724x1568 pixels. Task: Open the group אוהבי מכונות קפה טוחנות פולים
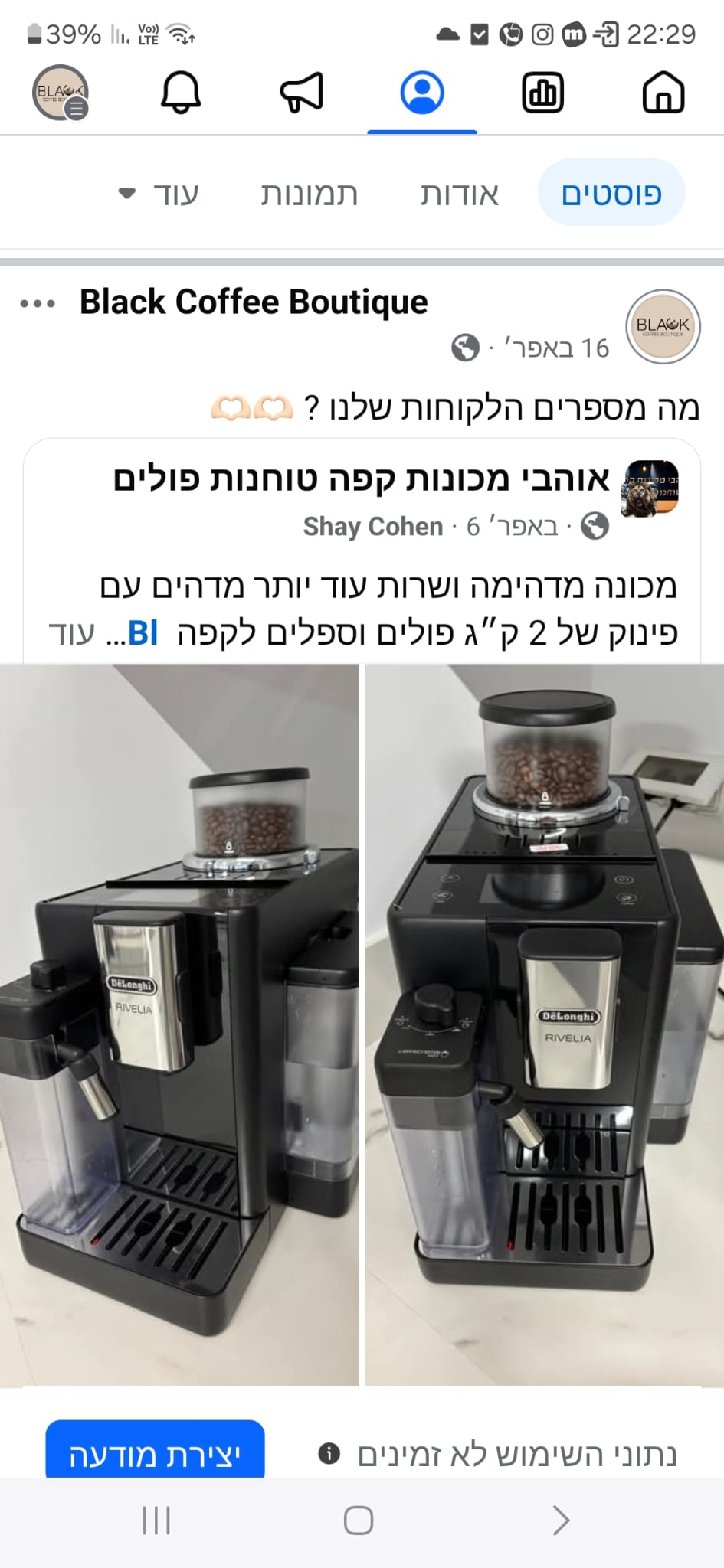click(361, 479)
